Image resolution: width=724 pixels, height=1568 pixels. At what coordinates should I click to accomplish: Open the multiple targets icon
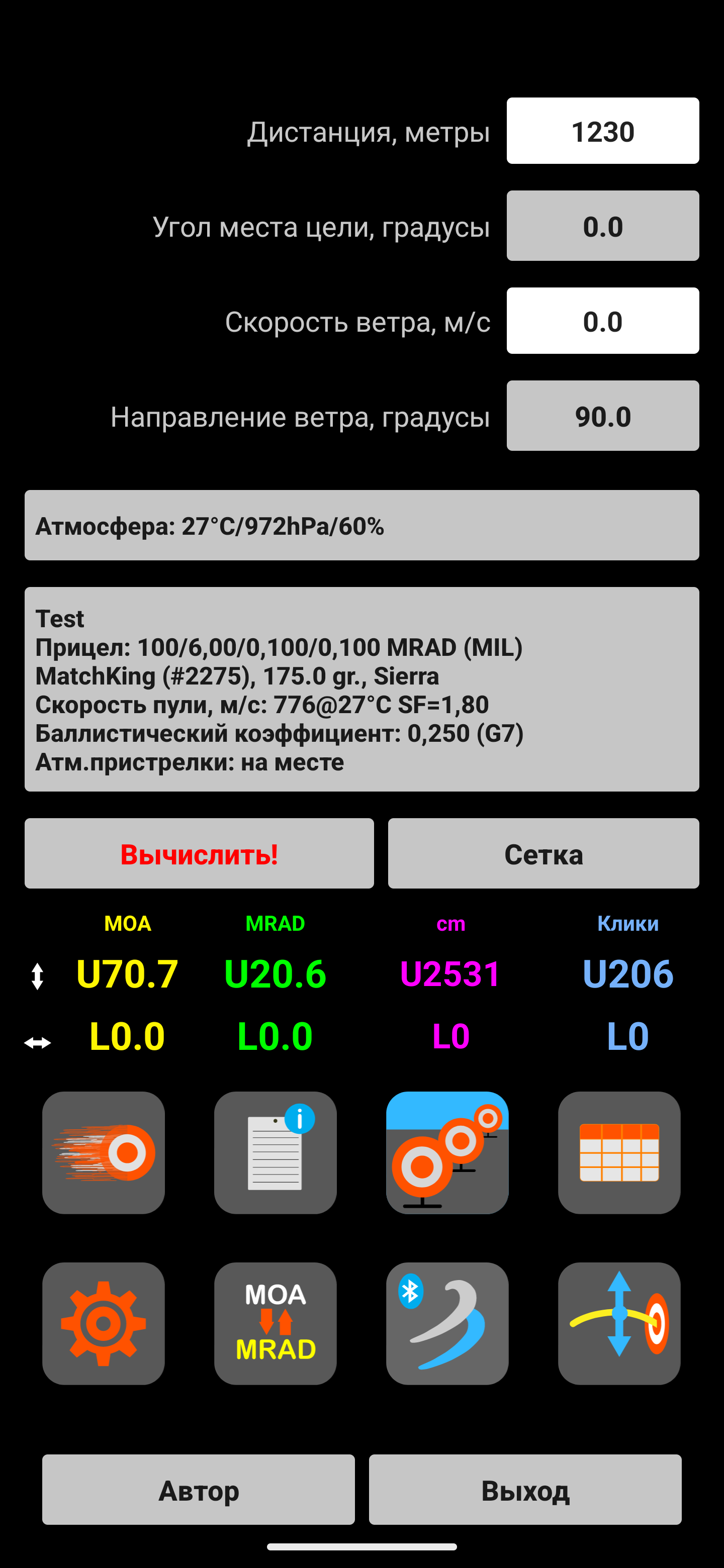pyautogui.click(x=447, y=1152)
